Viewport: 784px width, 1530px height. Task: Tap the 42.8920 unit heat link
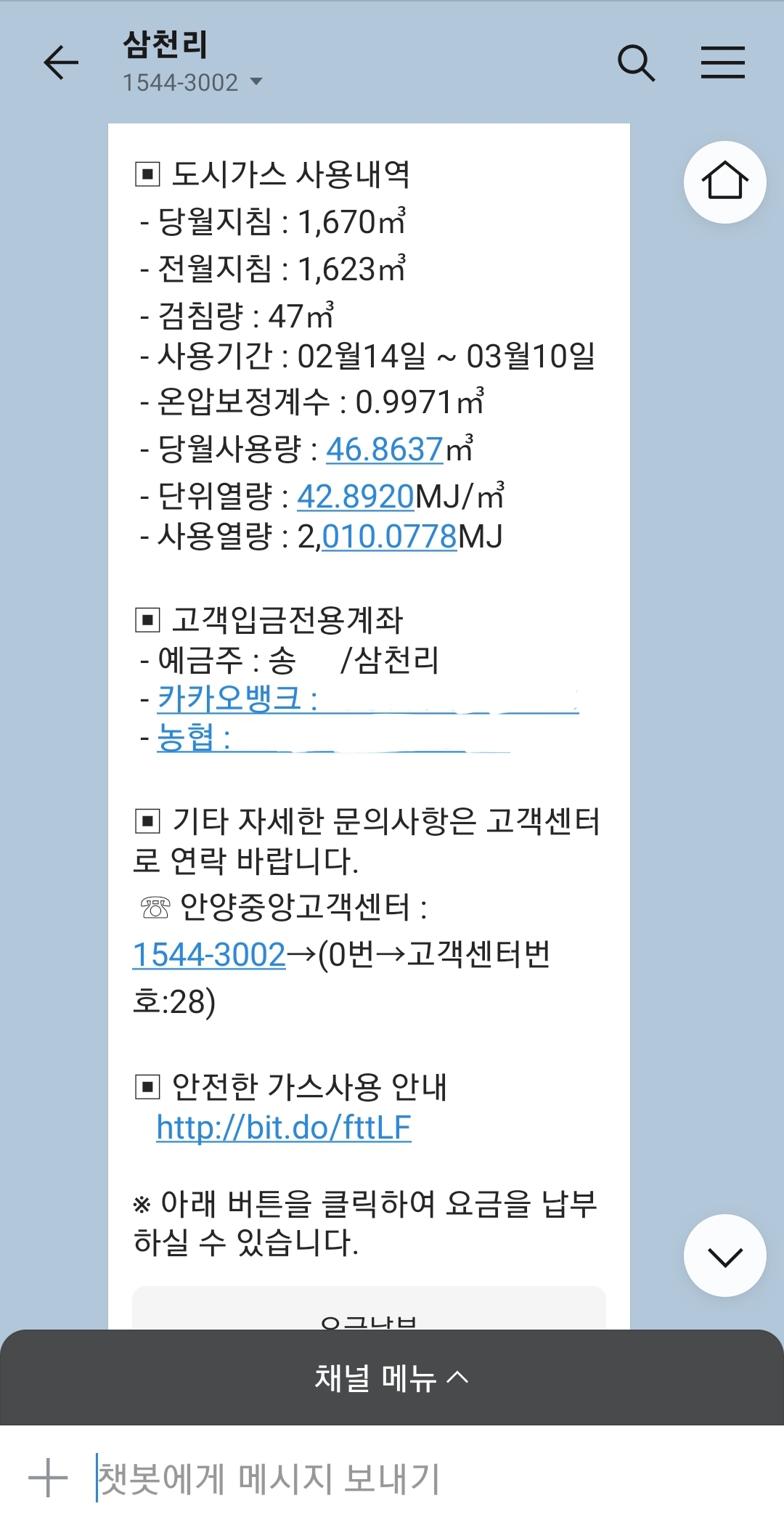click(355, 497)
